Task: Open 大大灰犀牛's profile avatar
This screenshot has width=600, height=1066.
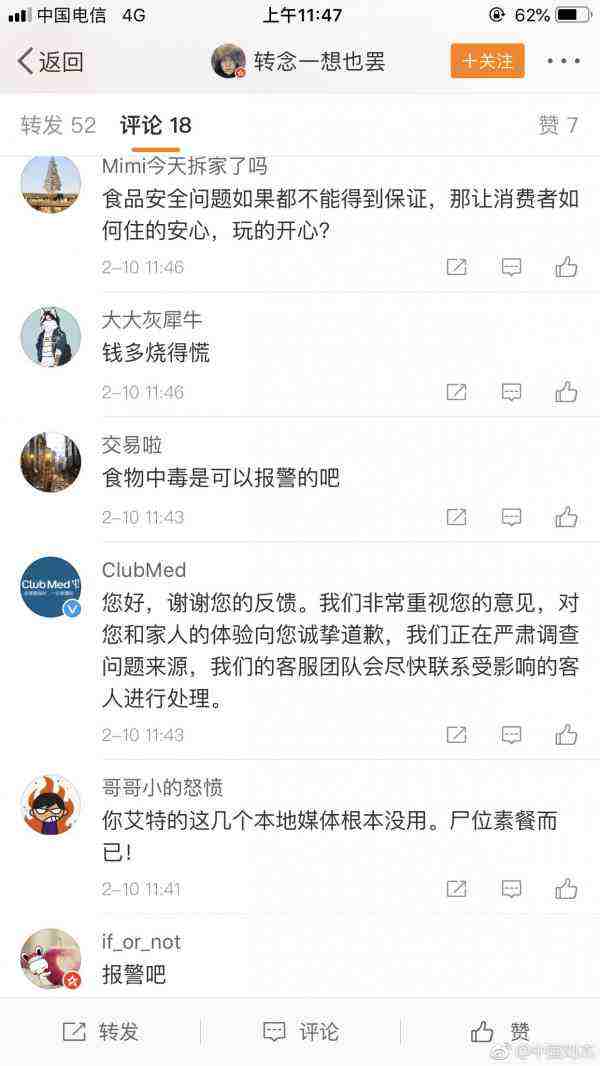Action: pyautogui.click(x=50, y=336)
